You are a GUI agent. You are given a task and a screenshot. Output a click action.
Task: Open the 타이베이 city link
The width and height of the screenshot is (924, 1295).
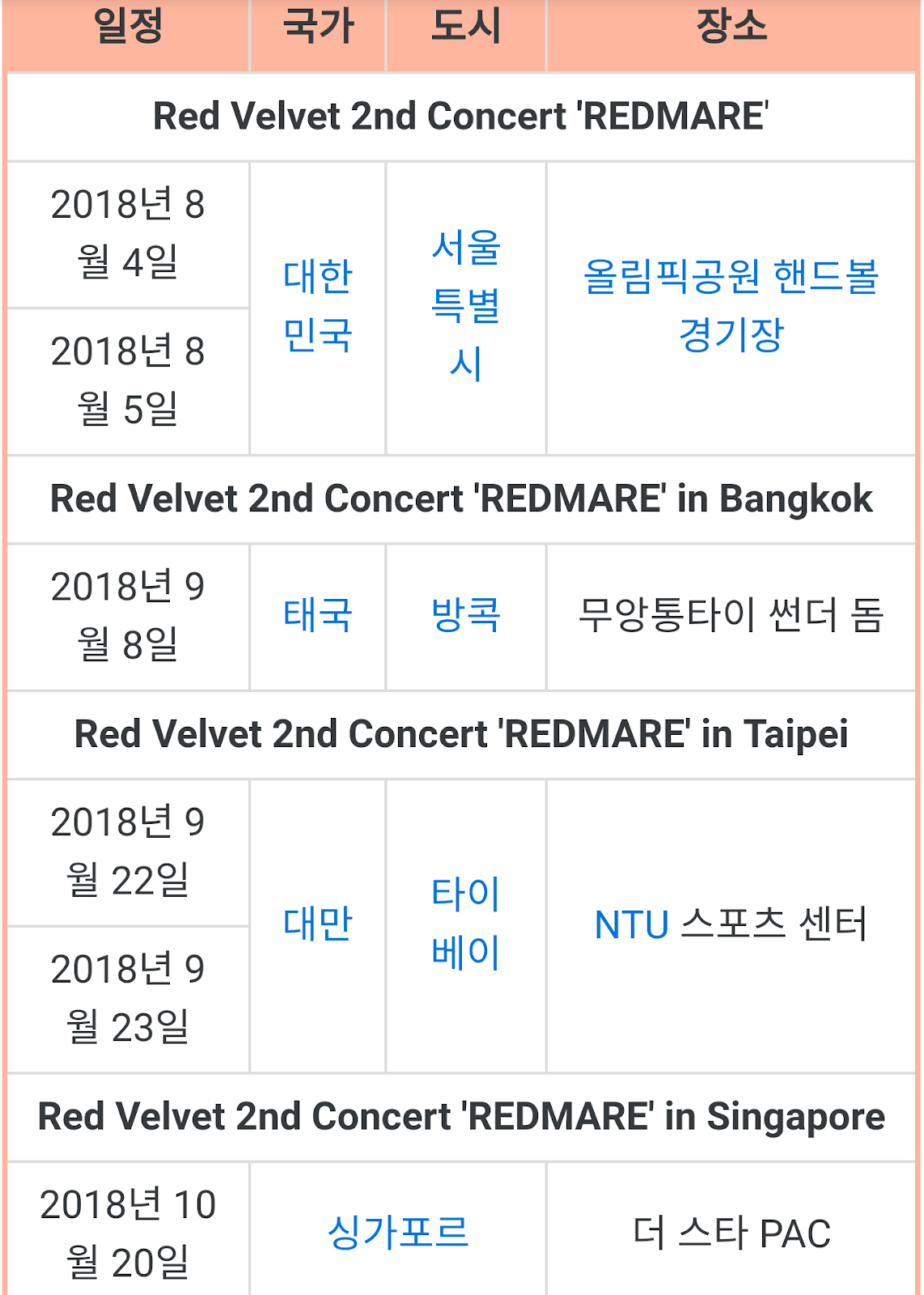coord(466,923)
